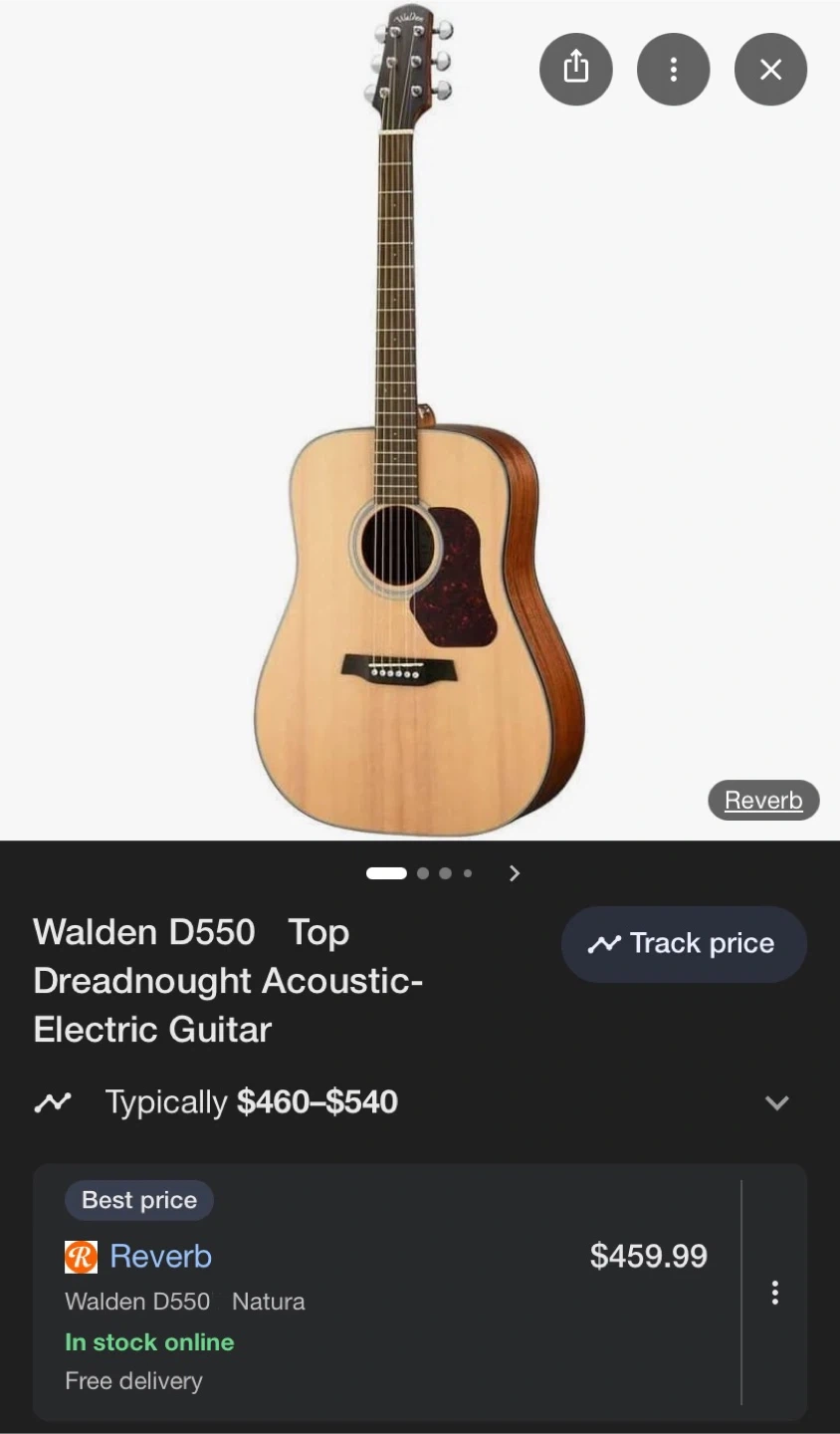Expand the typical price range details

pos(776,1102)
